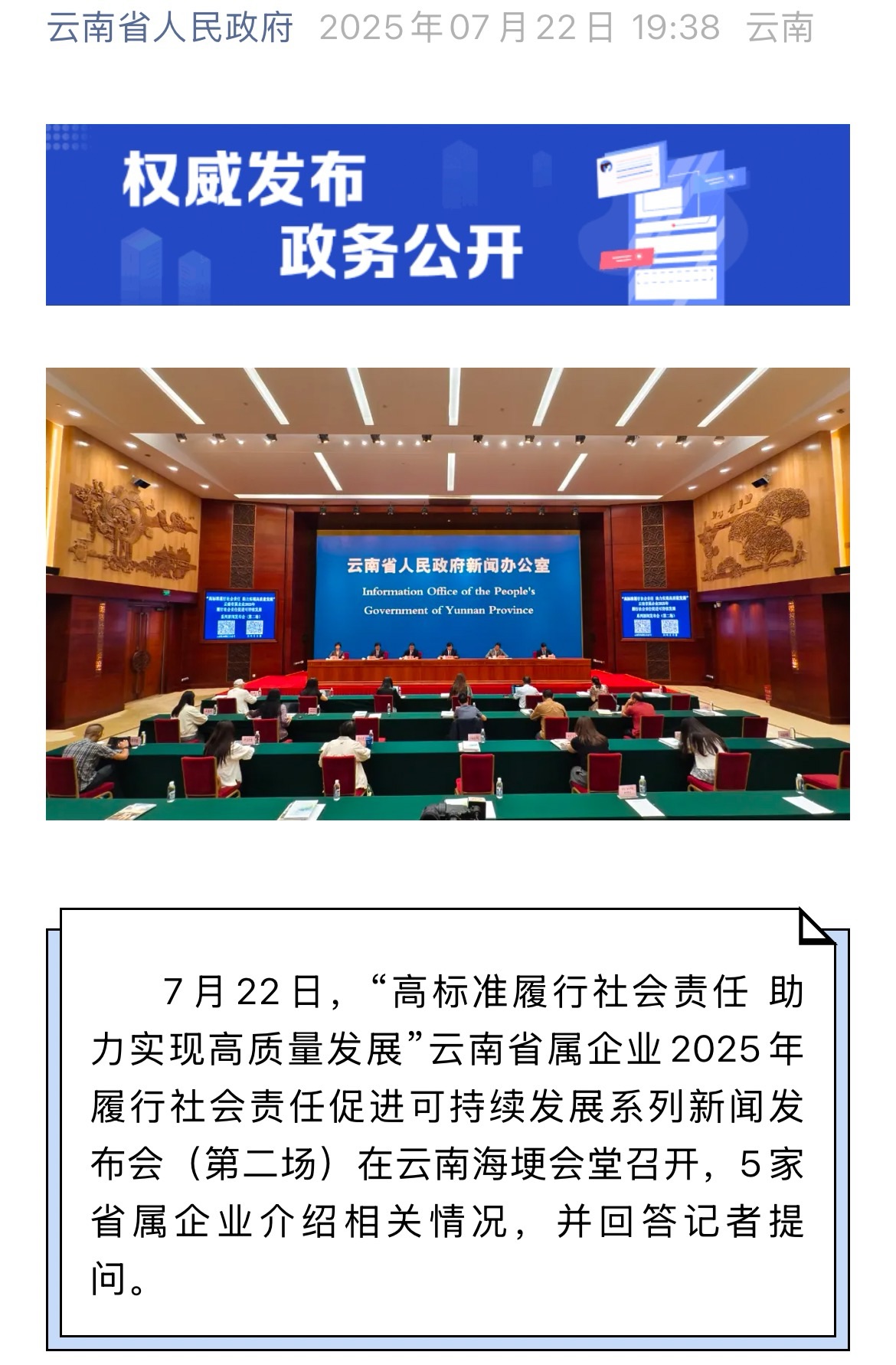Viewport: 896px width, 1365px height.
Task: View the press conference photo
Action: (x=447, y=594)
